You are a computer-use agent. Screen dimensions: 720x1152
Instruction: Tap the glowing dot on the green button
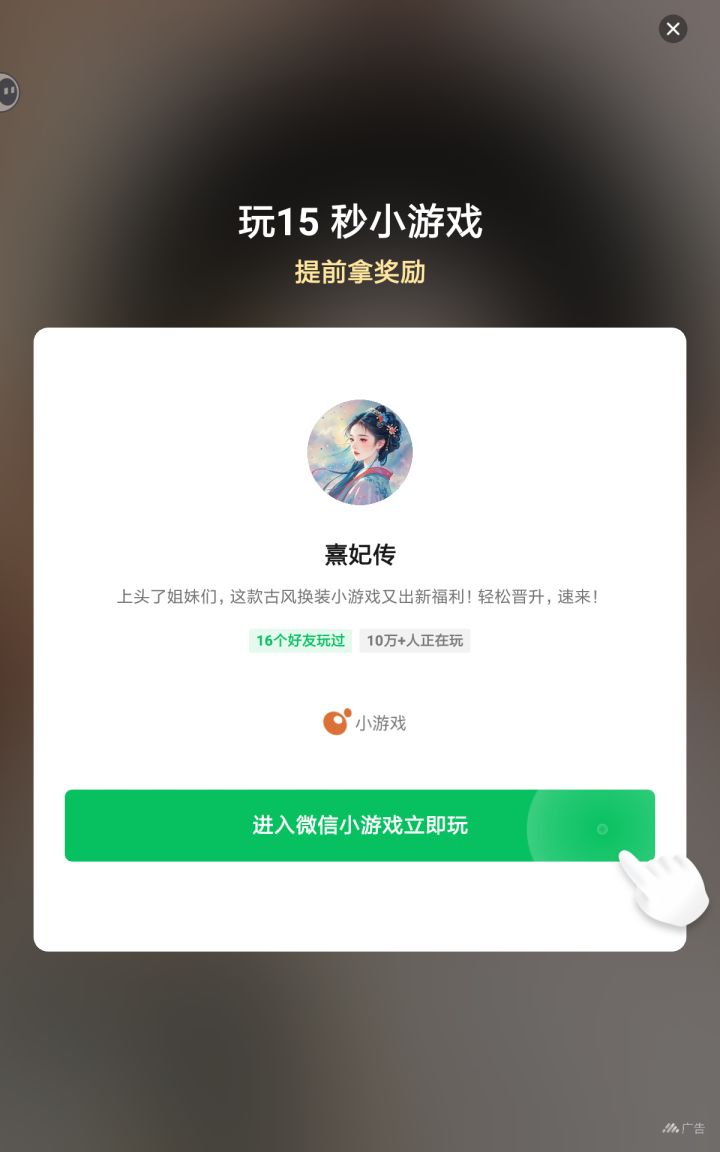point(602,829)
